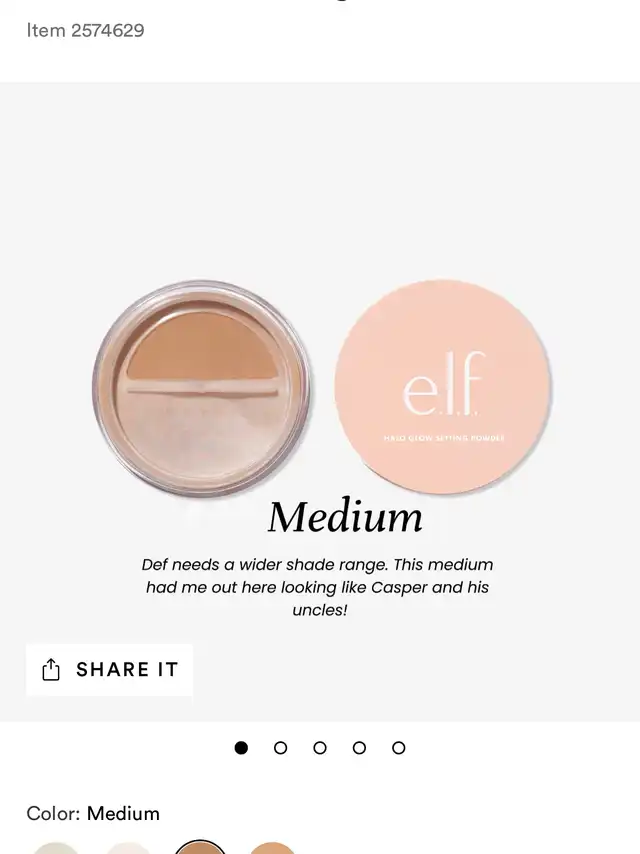Choose the first color swatch
The height and width of the screenshot is (854, 640).
pos(56,849)
